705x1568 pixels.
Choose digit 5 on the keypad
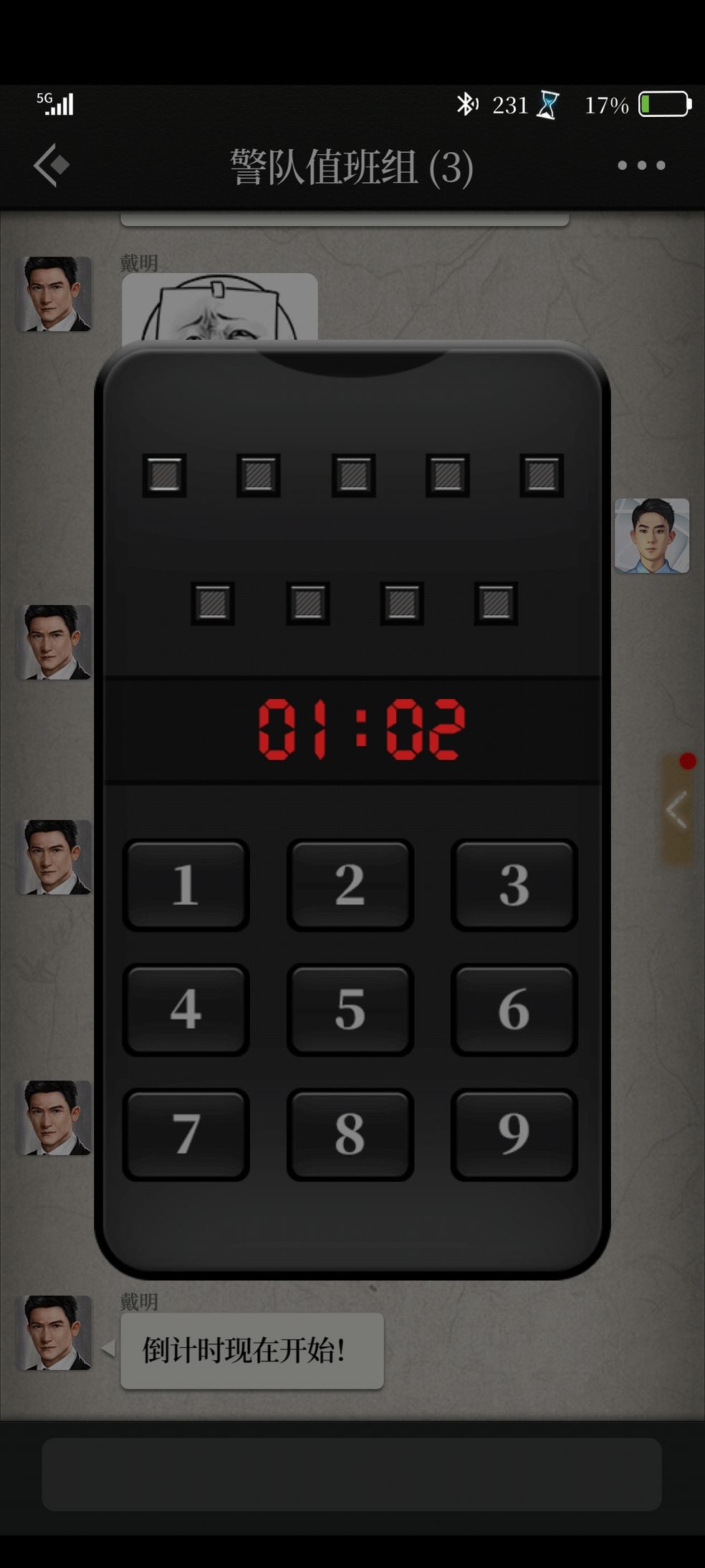point(350,1009)
